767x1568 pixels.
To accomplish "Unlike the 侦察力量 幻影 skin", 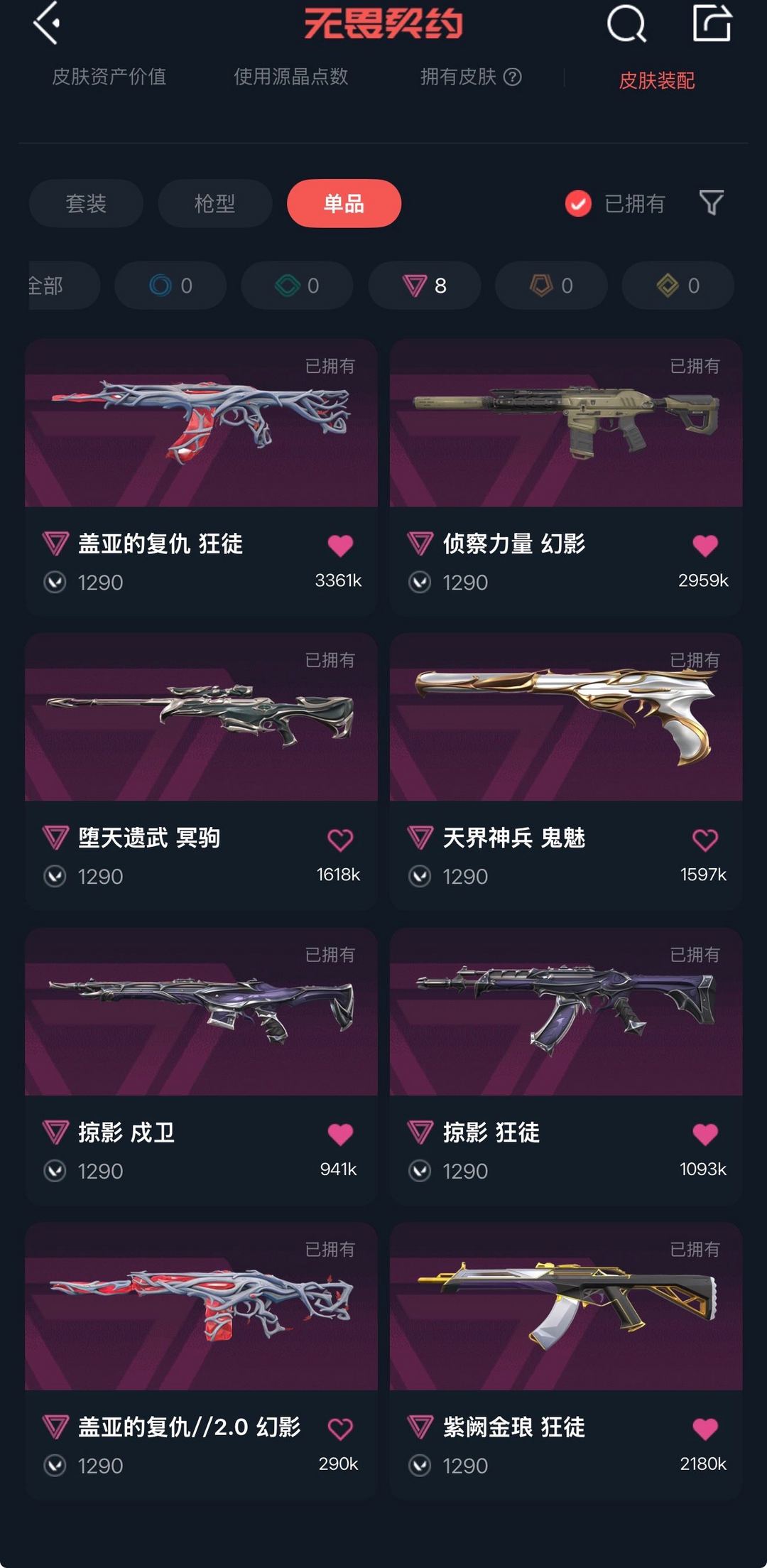I will click(x=705, y=546).
